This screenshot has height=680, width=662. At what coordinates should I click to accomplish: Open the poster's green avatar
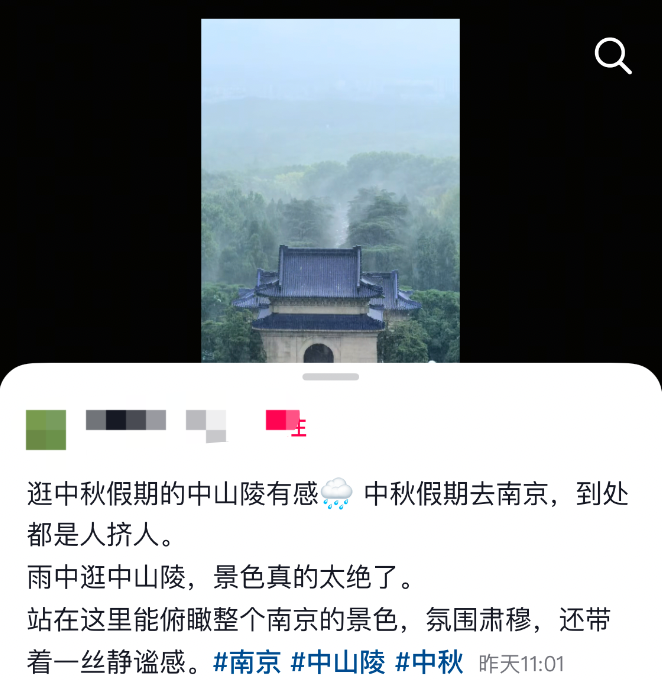pos(46,430)
